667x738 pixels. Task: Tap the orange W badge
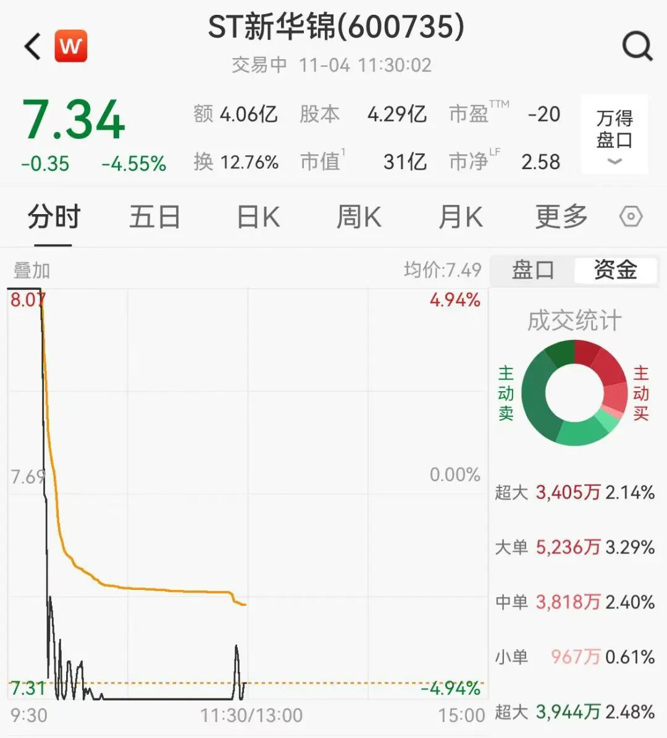tap(71, 46)
